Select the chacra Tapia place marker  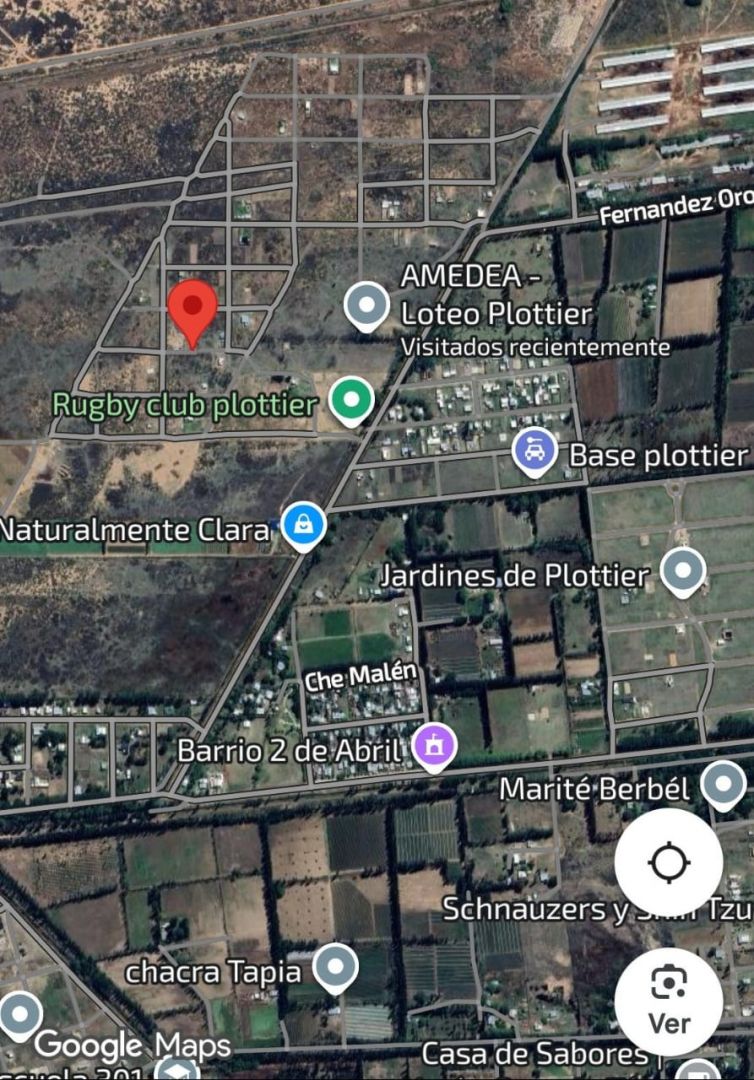coord(335,968)
